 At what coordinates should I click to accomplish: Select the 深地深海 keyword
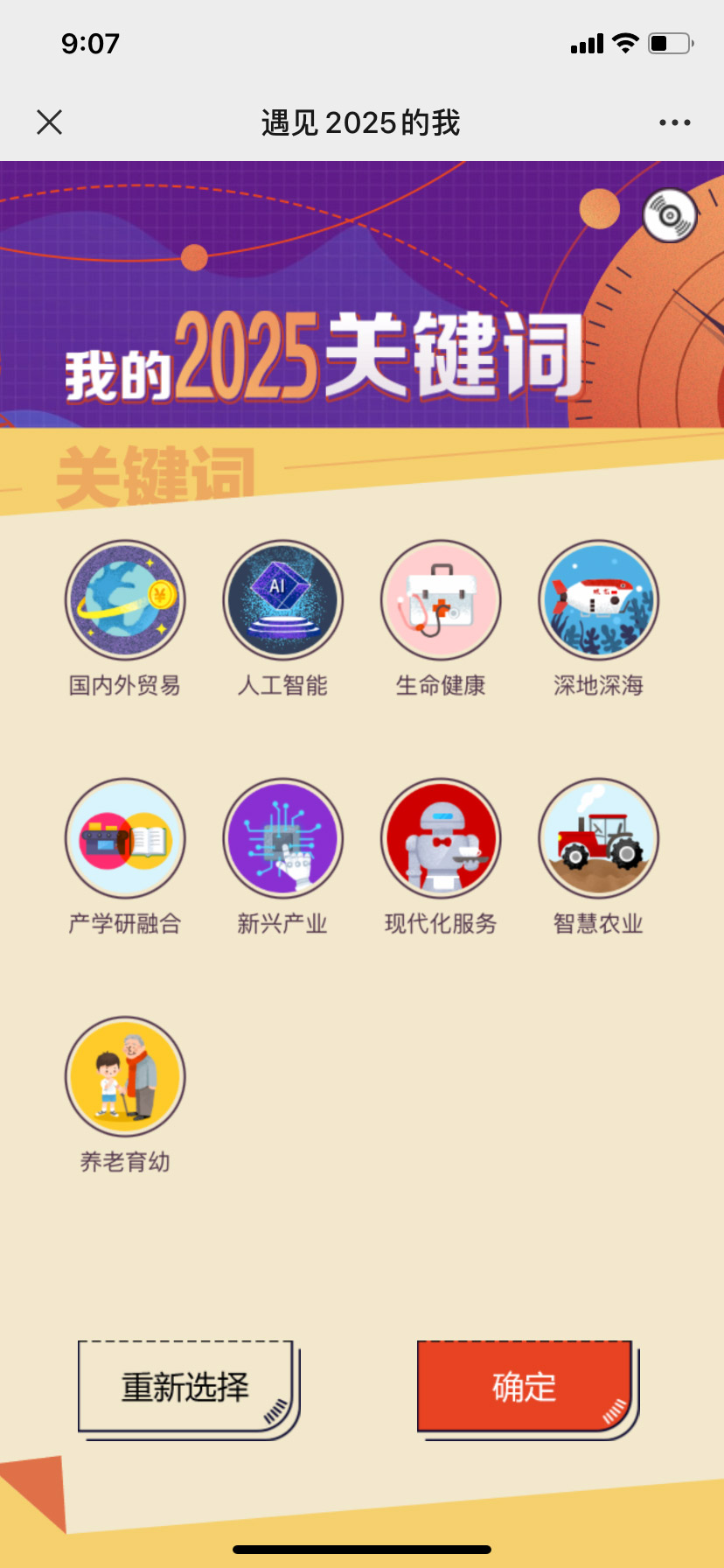(x=598, y=600)
